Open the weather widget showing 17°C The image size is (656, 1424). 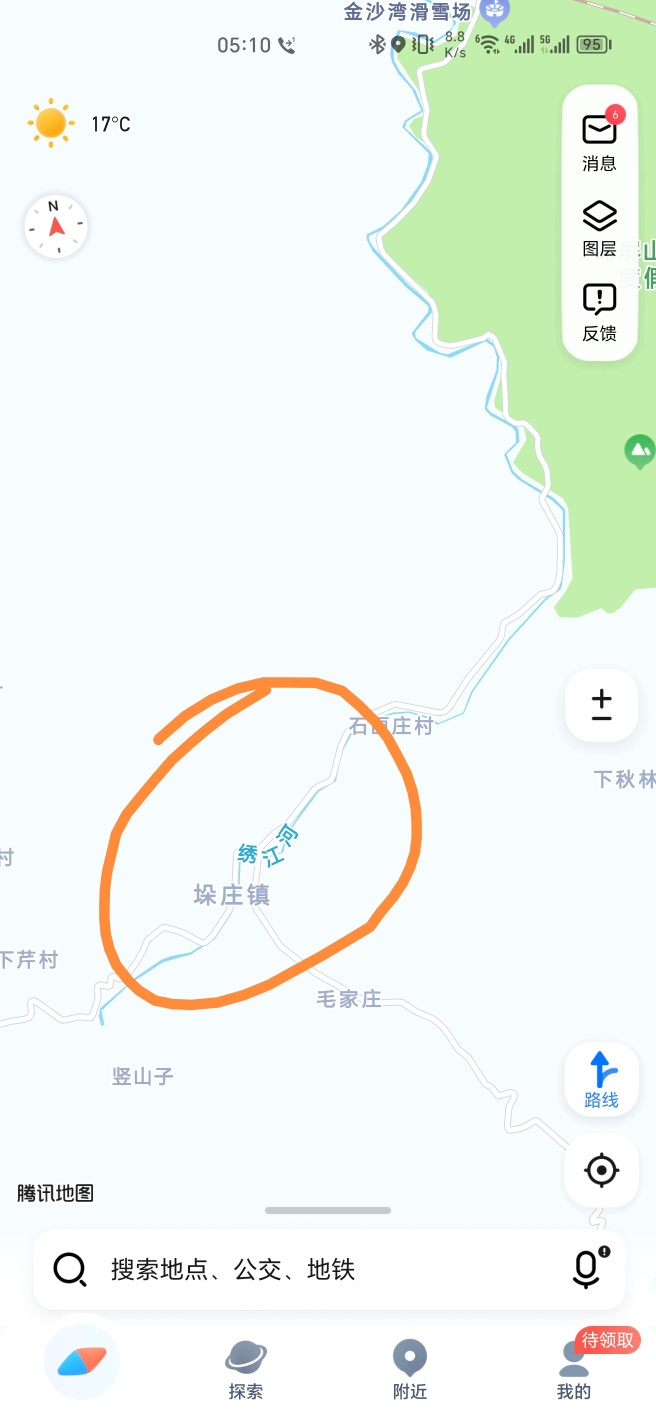pos(78,124)
